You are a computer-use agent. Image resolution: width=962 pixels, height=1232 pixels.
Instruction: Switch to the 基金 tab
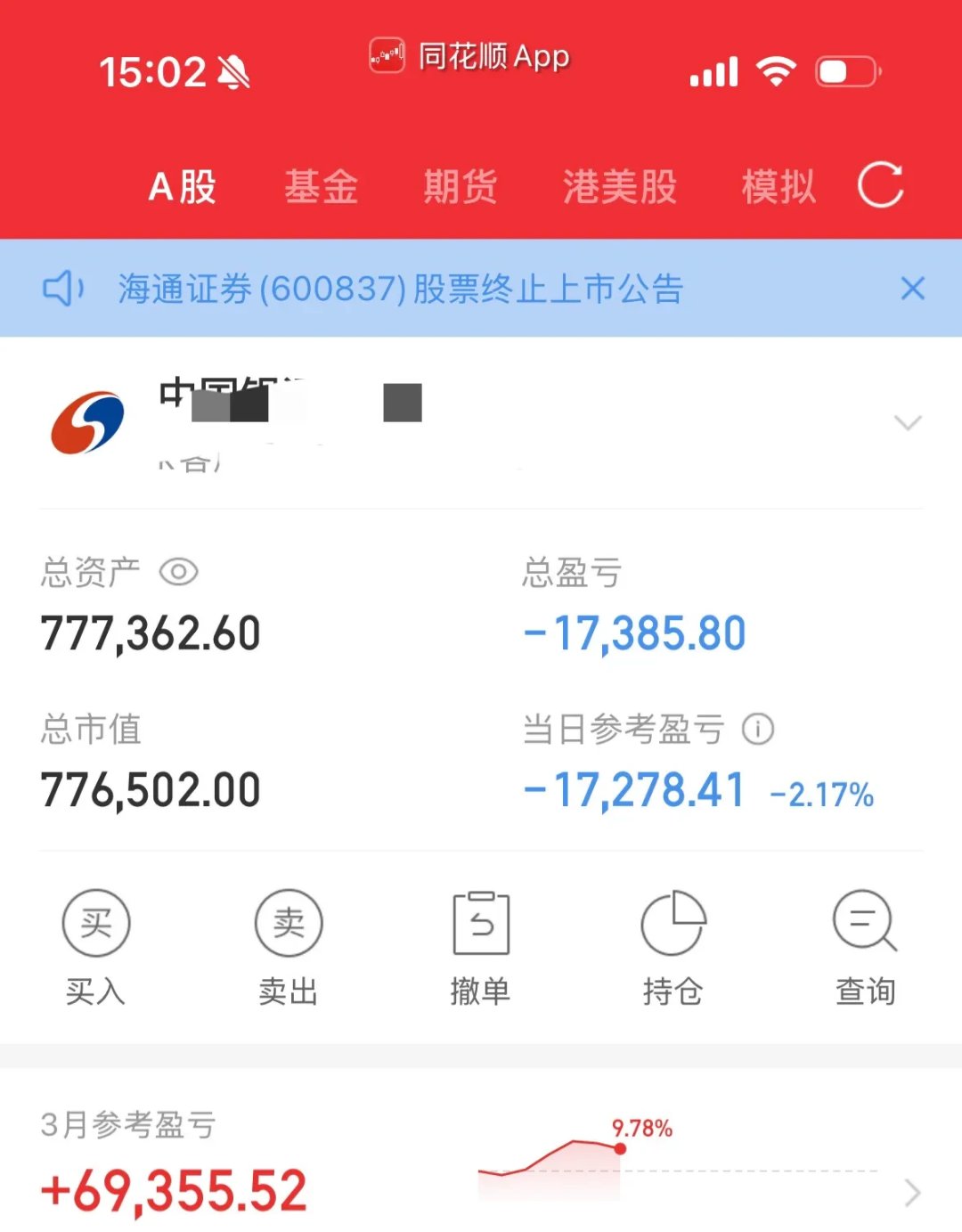(x=321, y=187)
